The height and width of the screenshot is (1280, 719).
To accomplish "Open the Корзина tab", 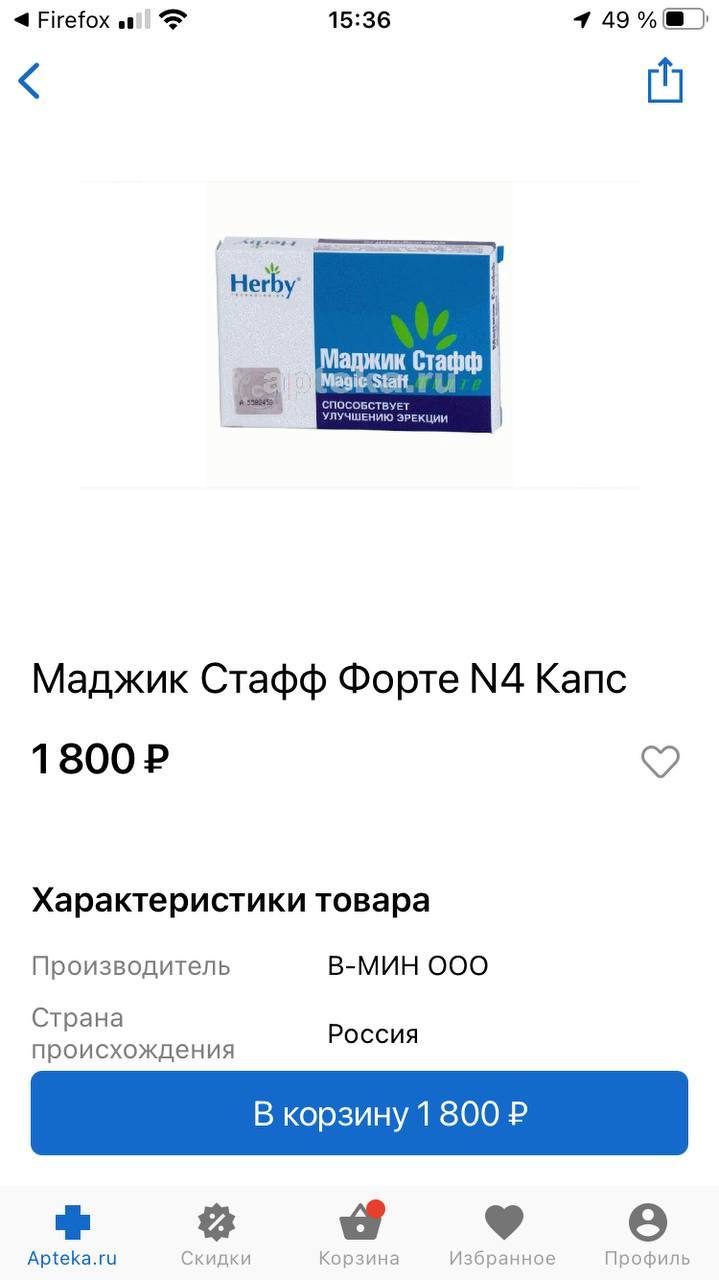I will point(359,1236).
